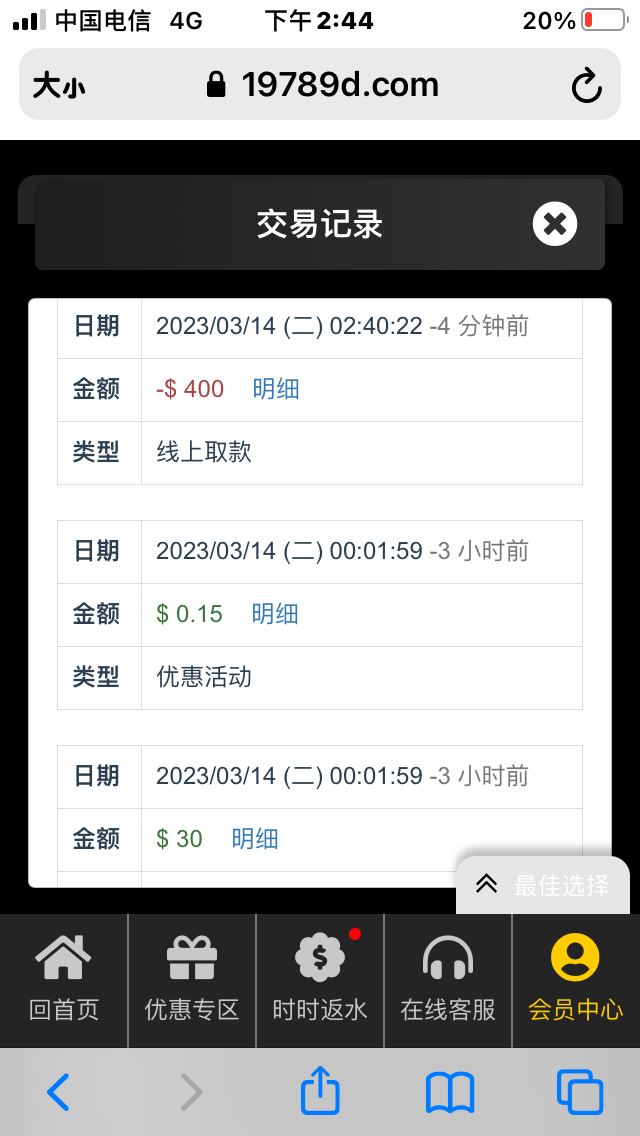Tap the 19789d.com address bar
The width and height of the screenshot is (640, 1136).
(322, 85)
